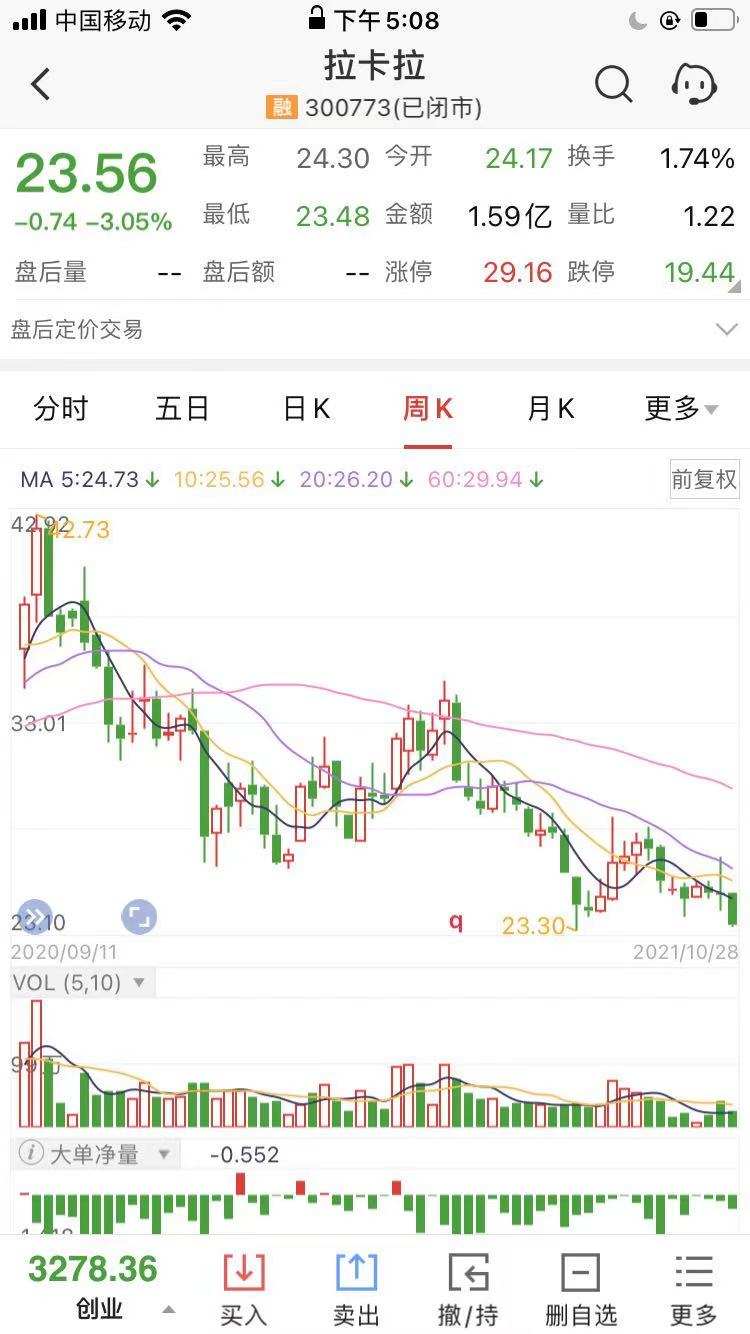Open 撤/持 orders and holdings

[x=468, y=1289]
